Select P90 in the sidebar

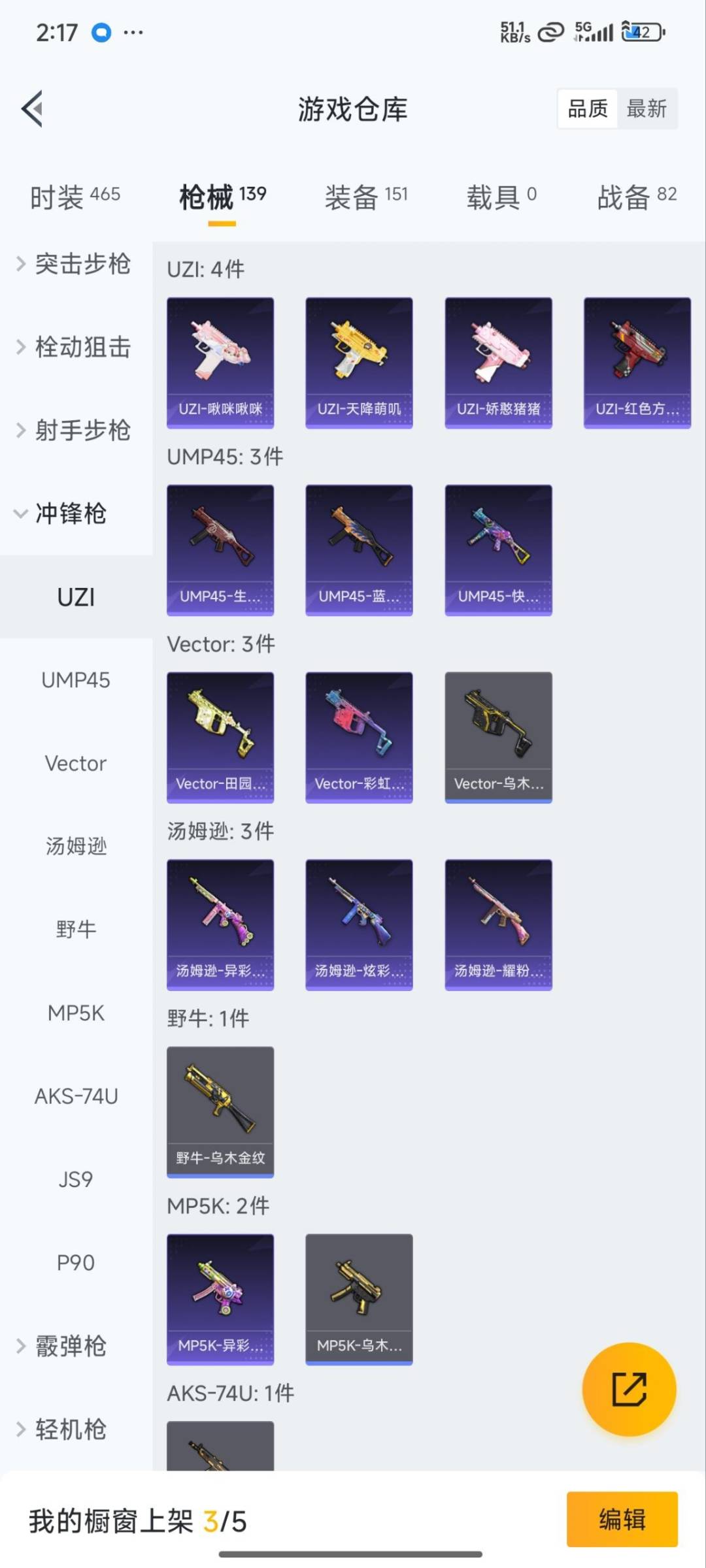76,1262
